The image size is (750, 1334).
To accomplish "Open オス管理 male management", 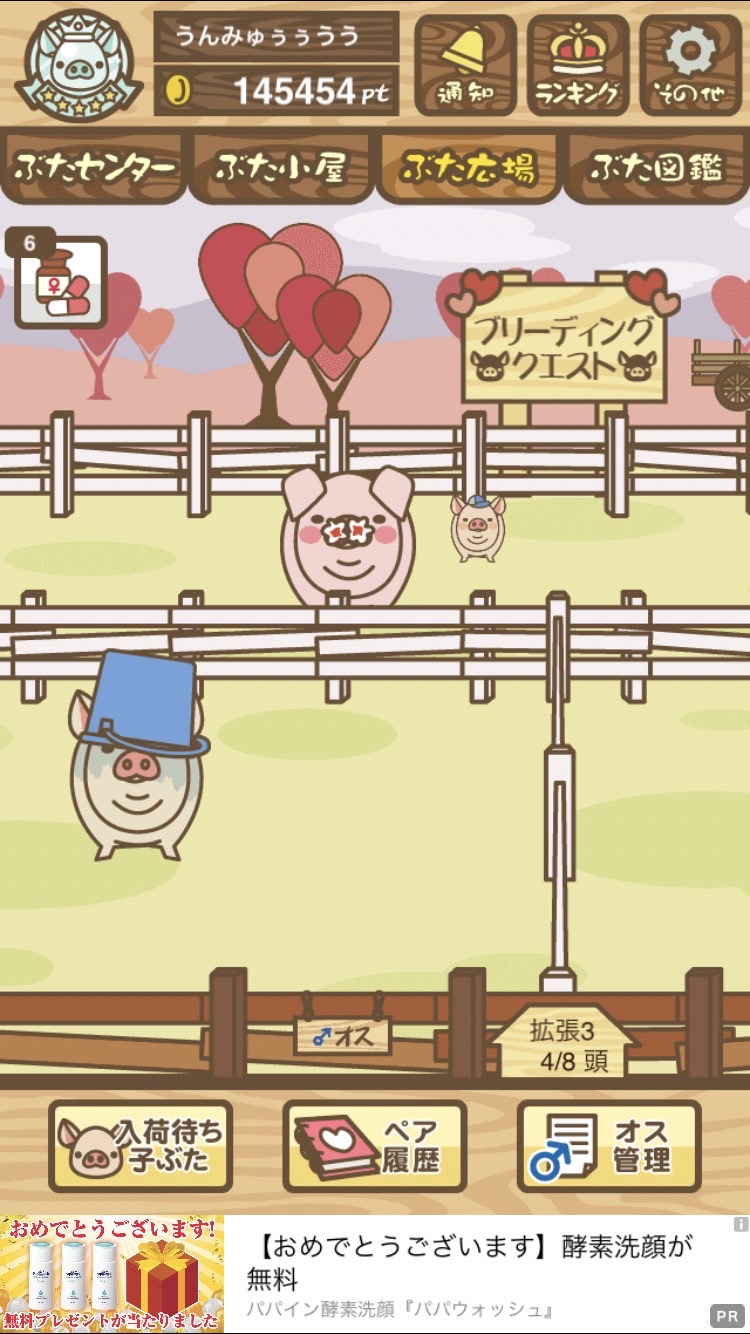I will pyautogui.click(x=609, y=1146).
